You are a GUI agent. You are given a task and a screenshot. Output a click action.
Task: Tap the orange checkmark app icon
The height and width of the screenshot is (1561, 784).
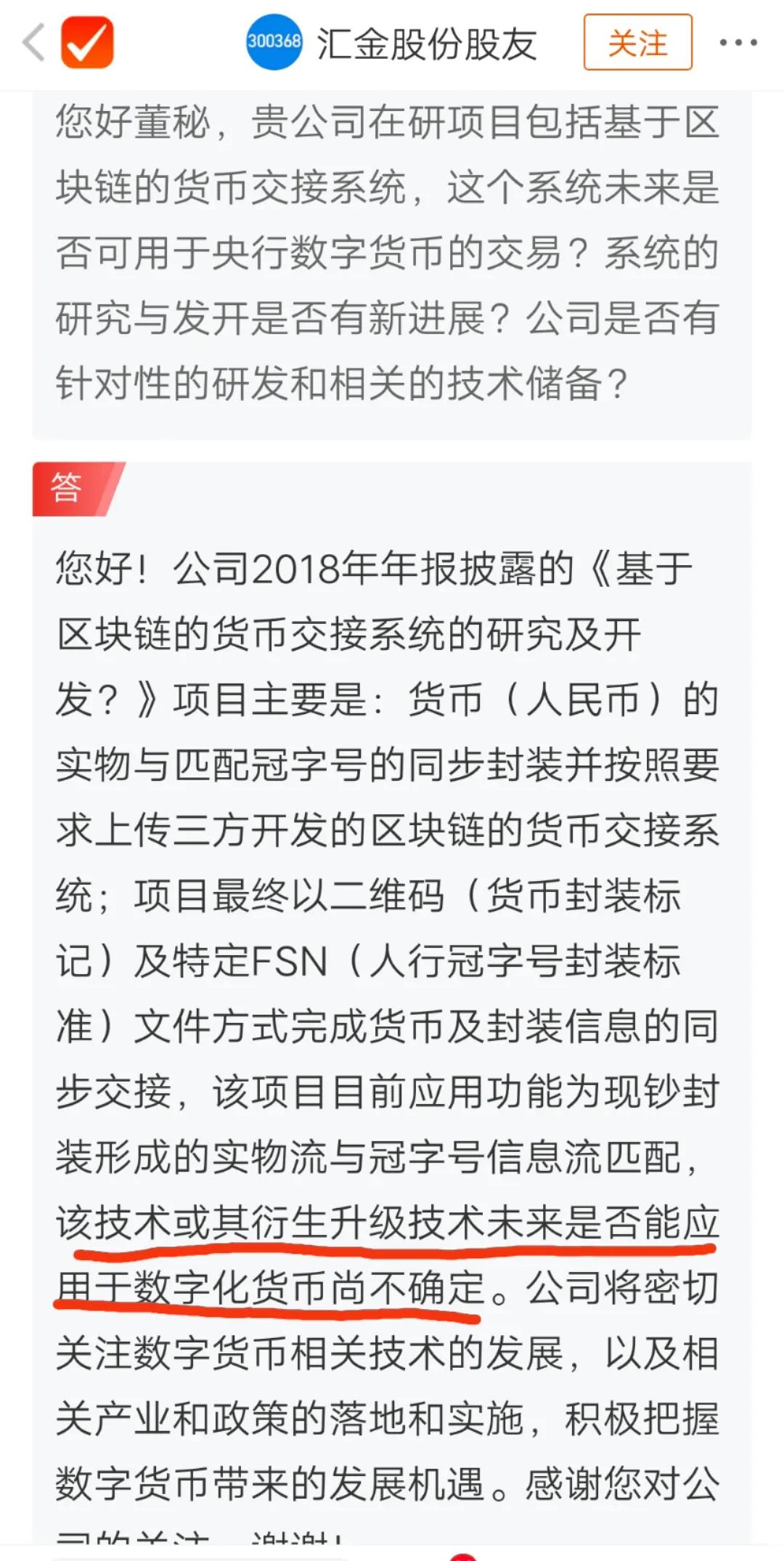pyautogui.click(x=87, y=43)
